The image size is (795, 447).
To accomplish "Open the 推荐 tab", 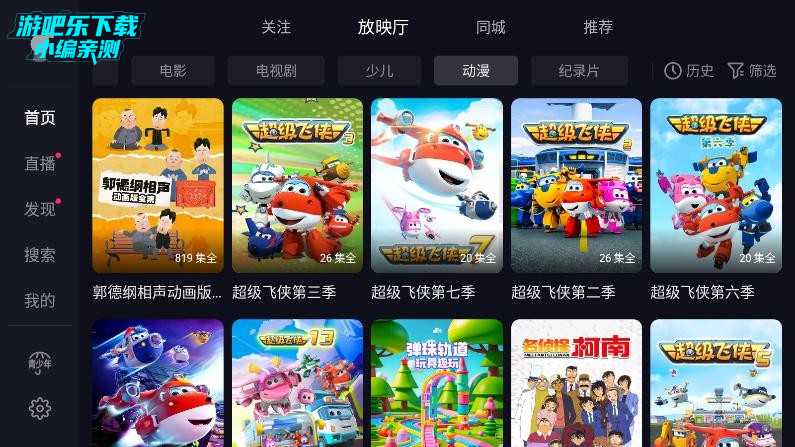I will [x=598, y=28].
